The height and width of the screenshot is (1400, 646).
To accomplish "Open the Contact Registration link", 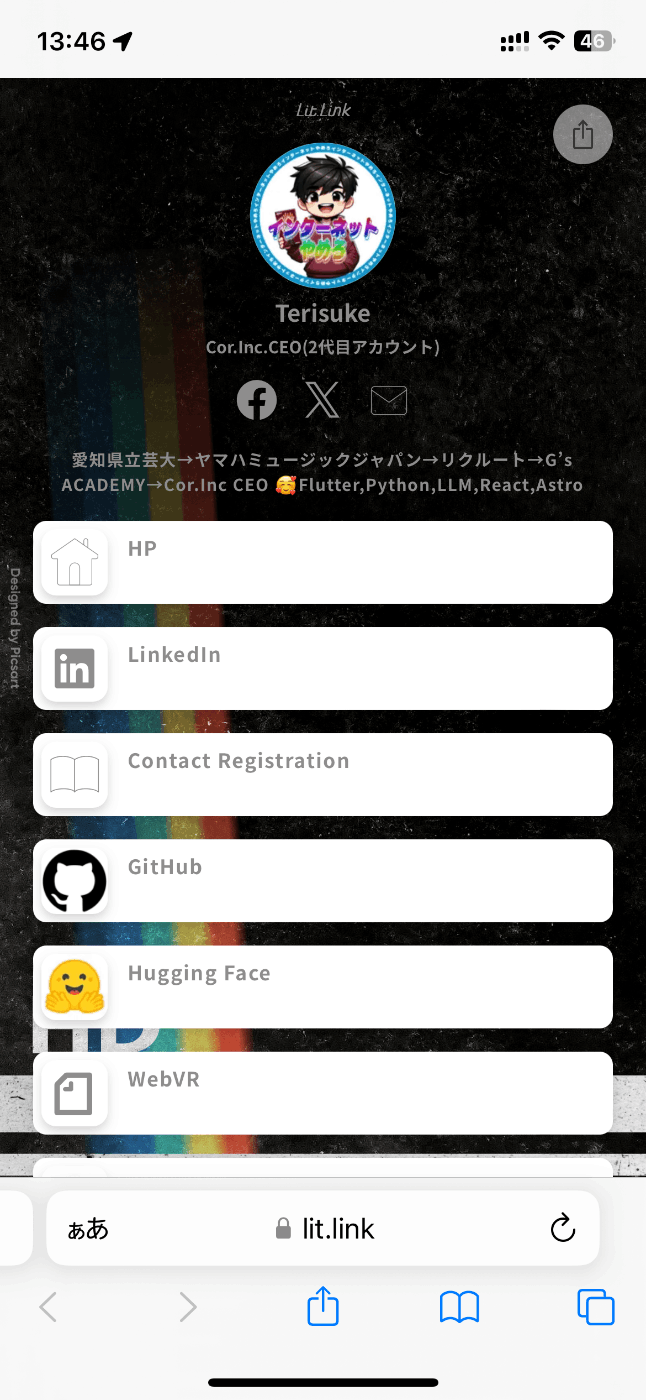I will click(322, 774).
